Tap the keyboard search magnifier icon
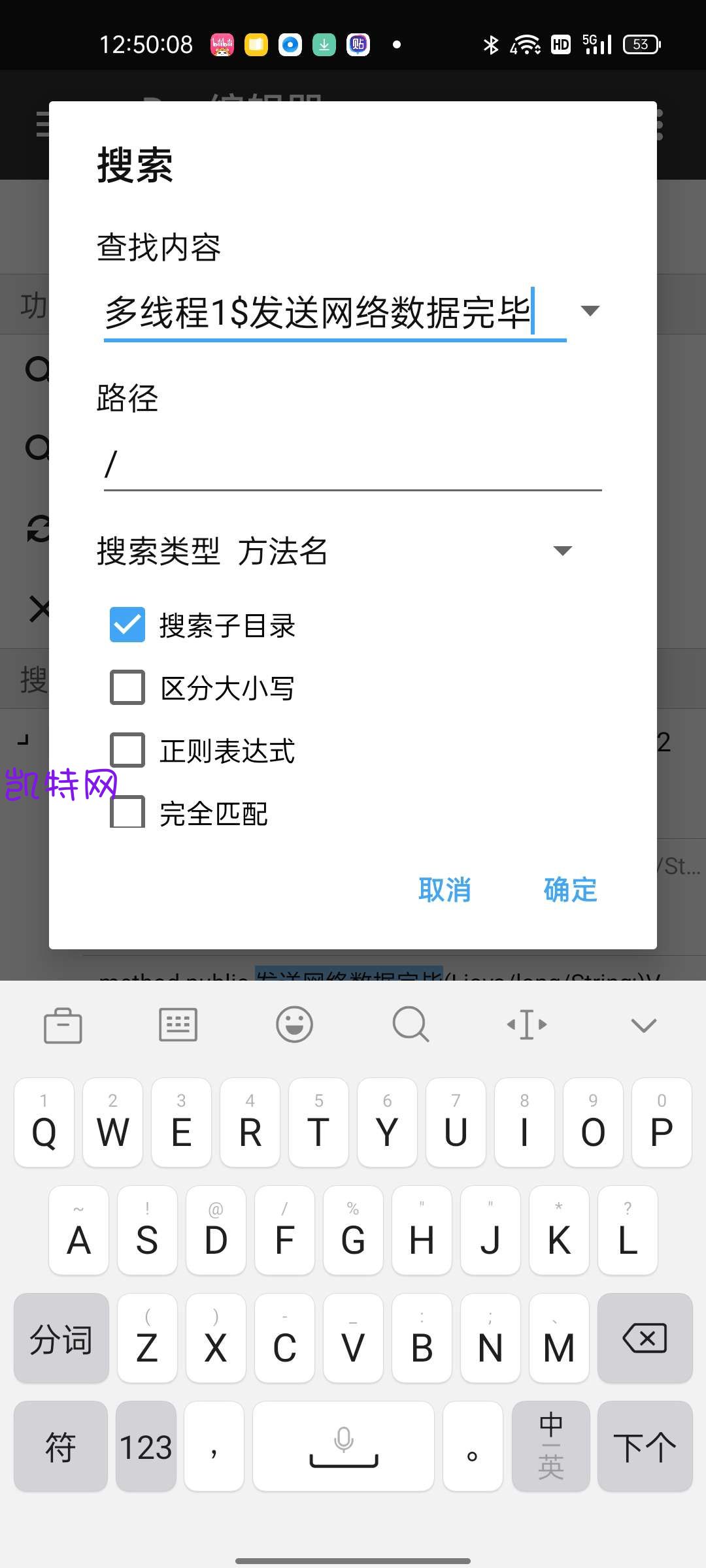Screen dimensions: 706x1568 click(411, 1024)
